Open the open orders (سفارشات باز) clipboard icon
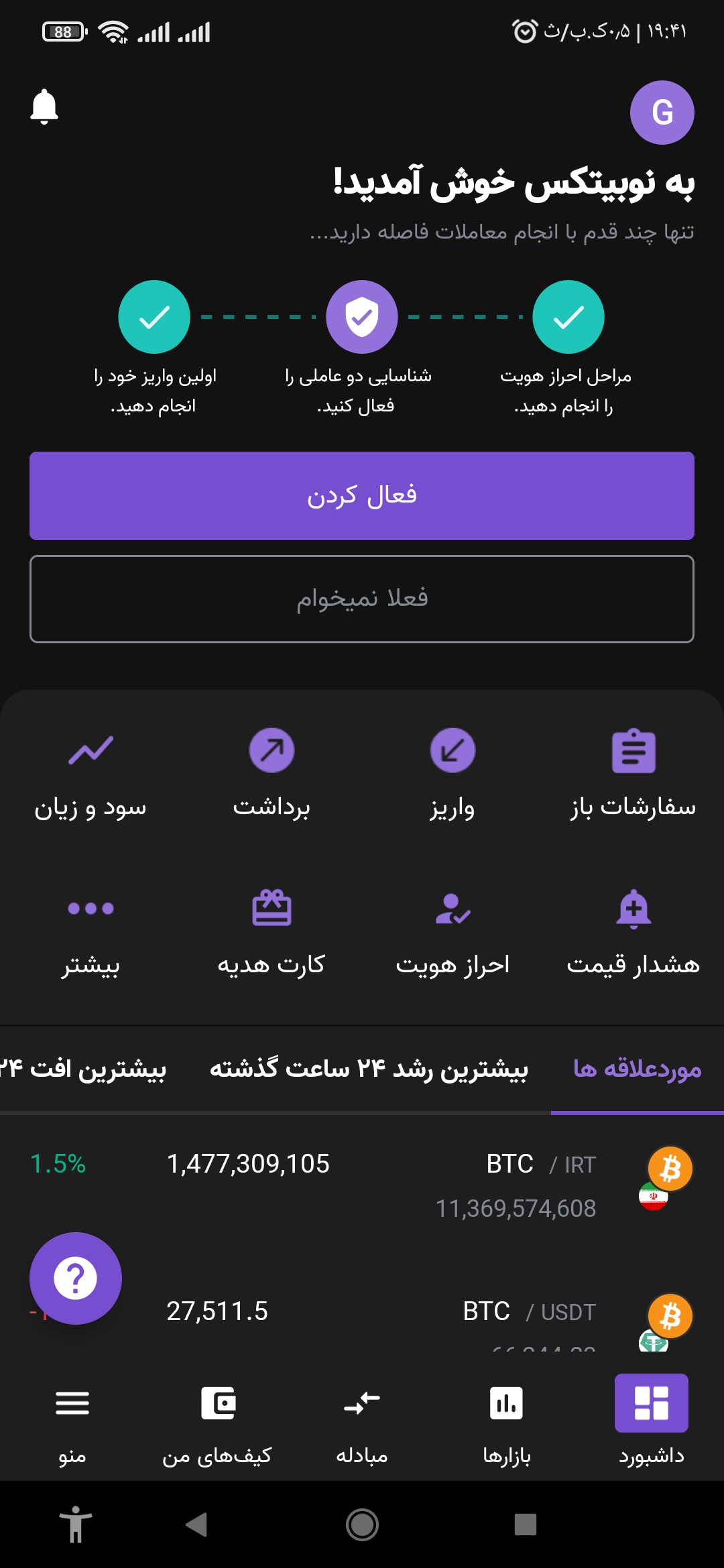Image resolution: width=724 pixels, height=1568 pixels. [633, 752]
